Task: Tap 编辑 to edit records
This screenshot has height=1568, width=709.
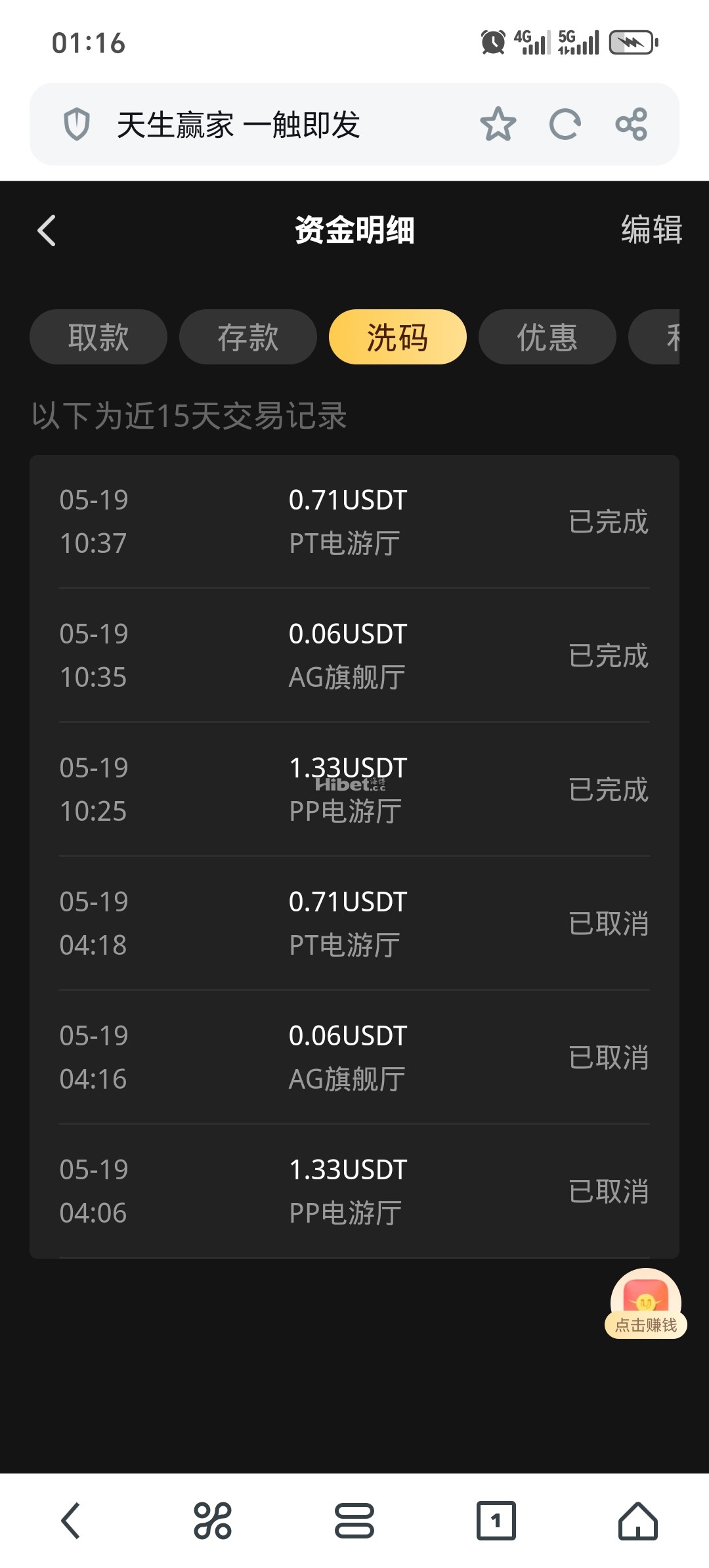Action: point(651,230)
